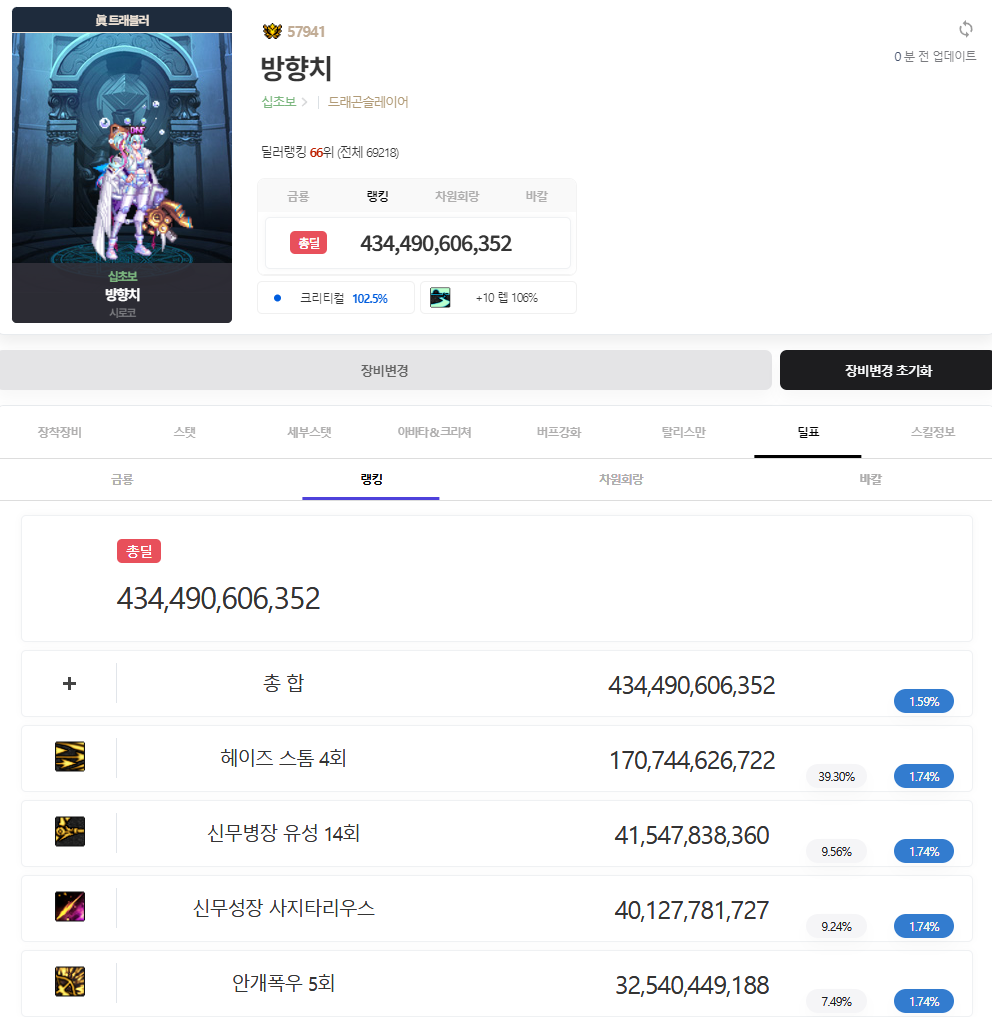Go to 아바타&크리쳐 tab
The image size is (992, 1017).
point(434,432)
